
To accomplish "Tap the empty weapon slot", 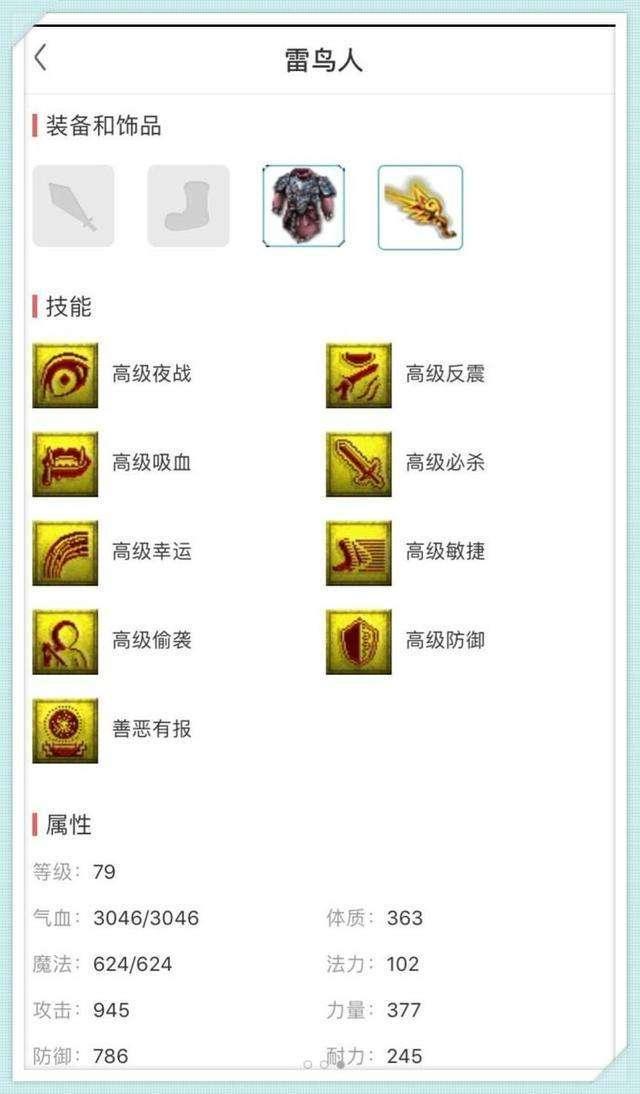I will tap(73, 206).
